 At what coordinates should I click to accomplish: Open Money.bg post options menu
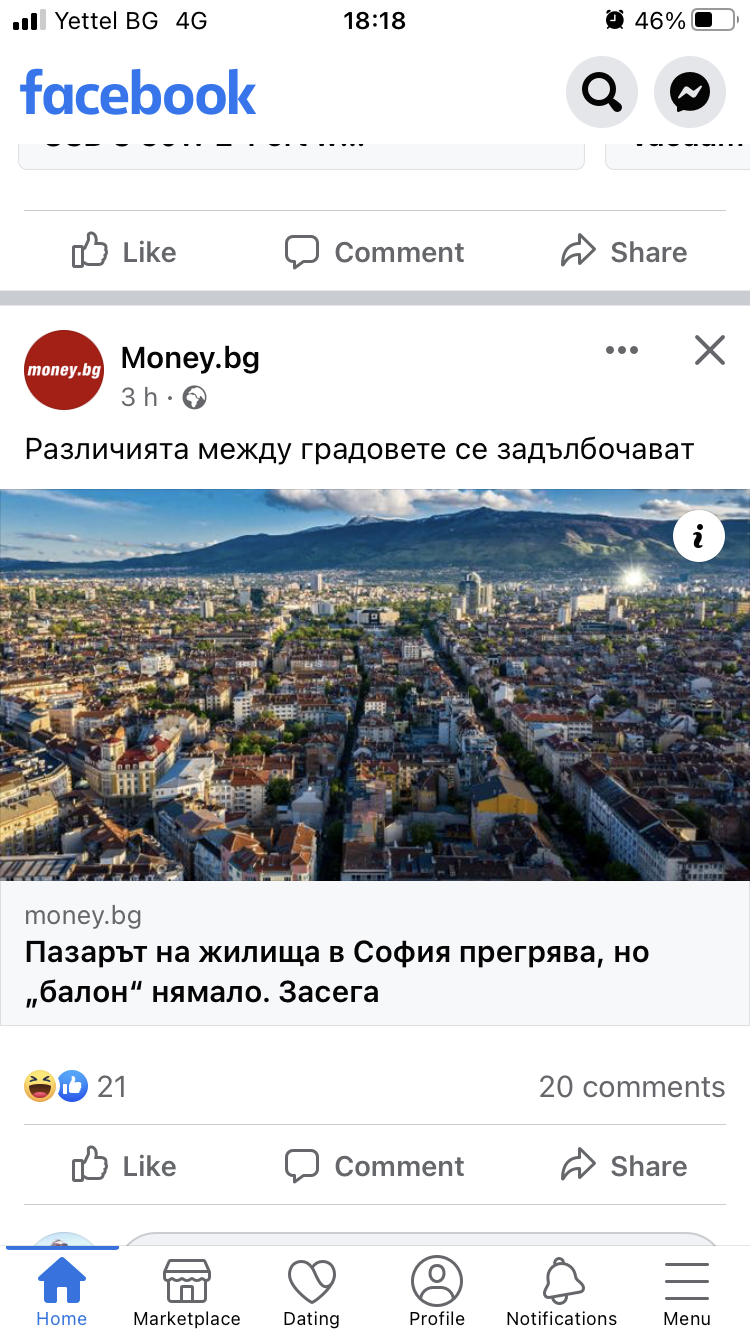coord(622,350)
